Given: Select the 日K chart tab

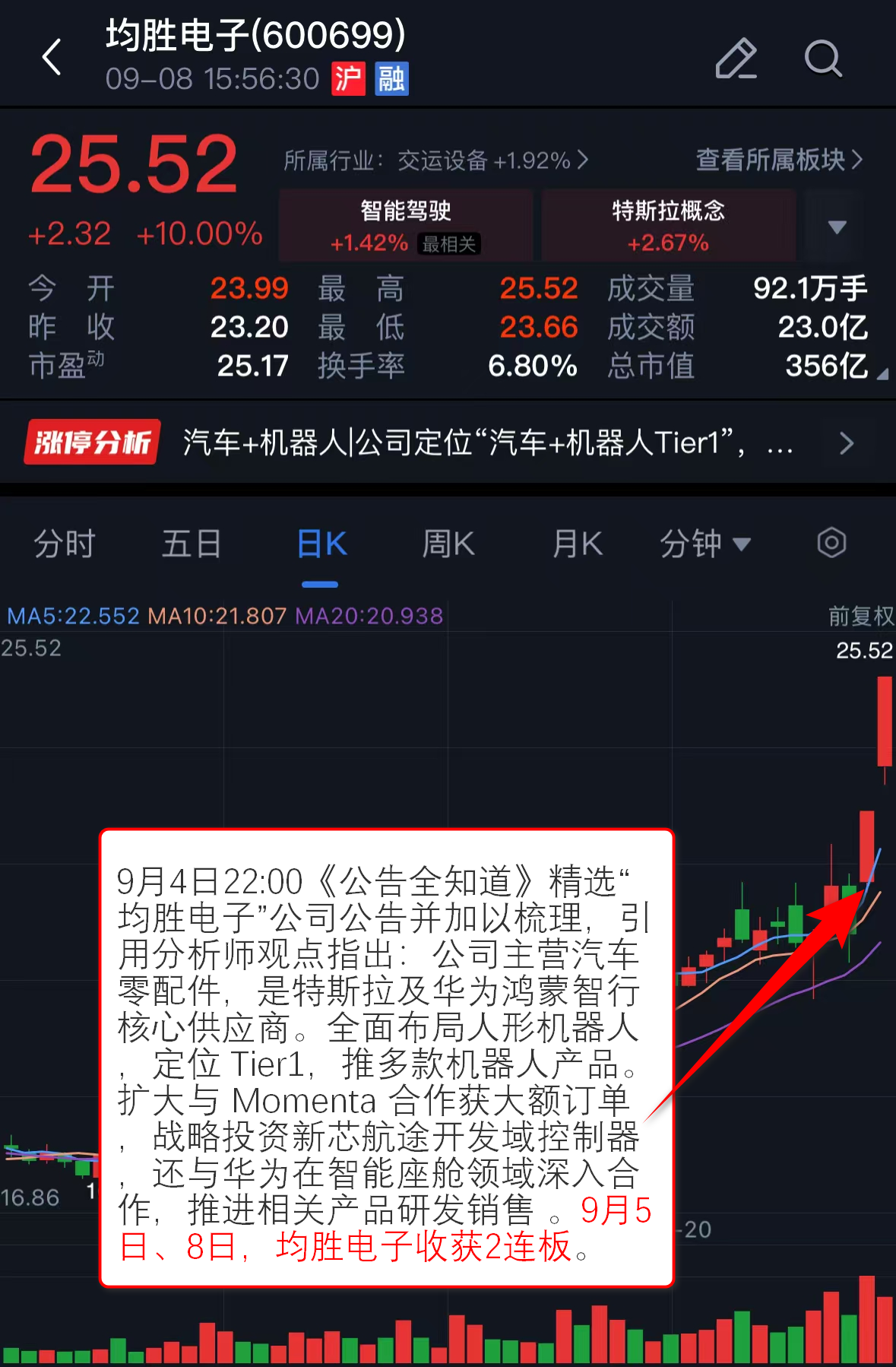Looking at the screenshot, I should (x=321, y=544).
